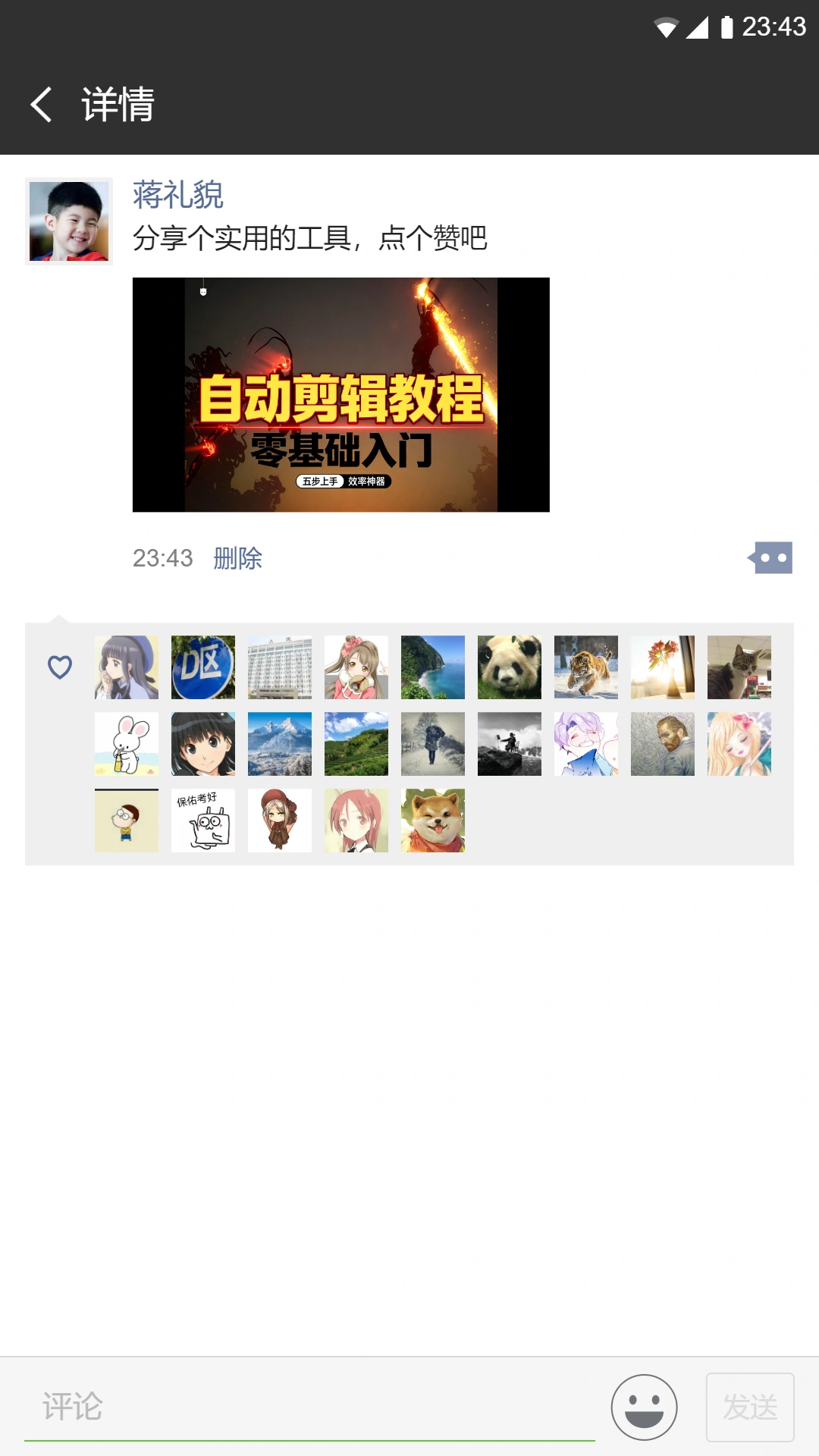Open the 自动剪辑教程 video post
The image size is (819, 1456).
point(340,394)
